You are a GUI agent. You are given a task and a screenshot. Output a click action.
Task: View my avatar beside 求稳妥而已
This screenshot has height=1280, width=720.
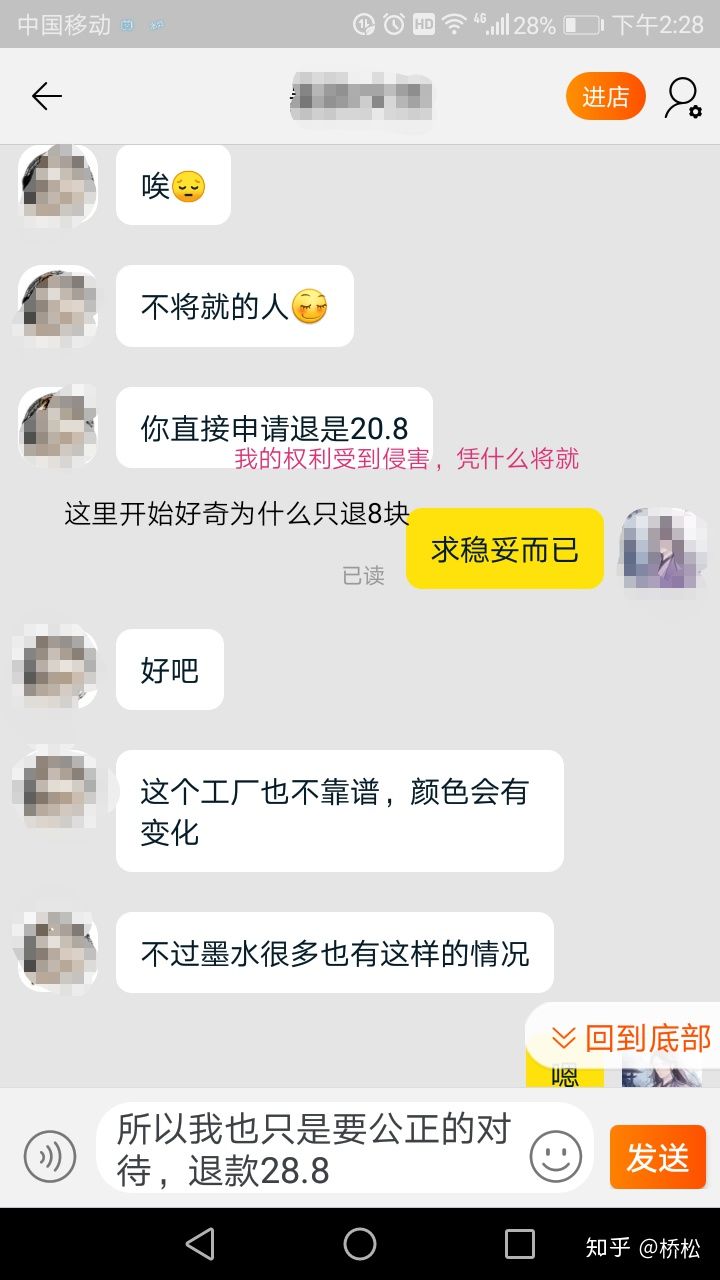(663, 548)
